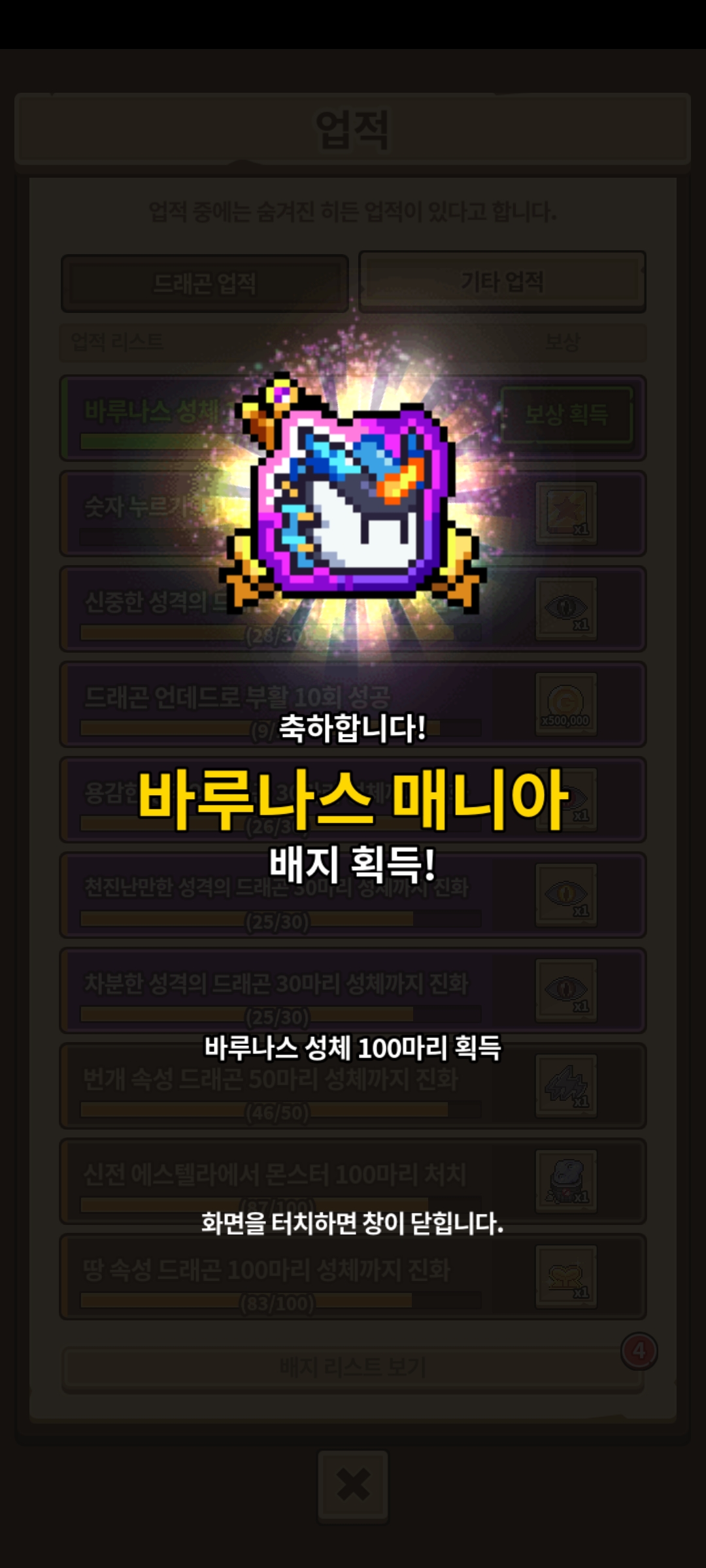706x1568 pixels.
Task: Dismiss the 바루나스 매니아 badge popup
Action: [x=352, y=1223]
